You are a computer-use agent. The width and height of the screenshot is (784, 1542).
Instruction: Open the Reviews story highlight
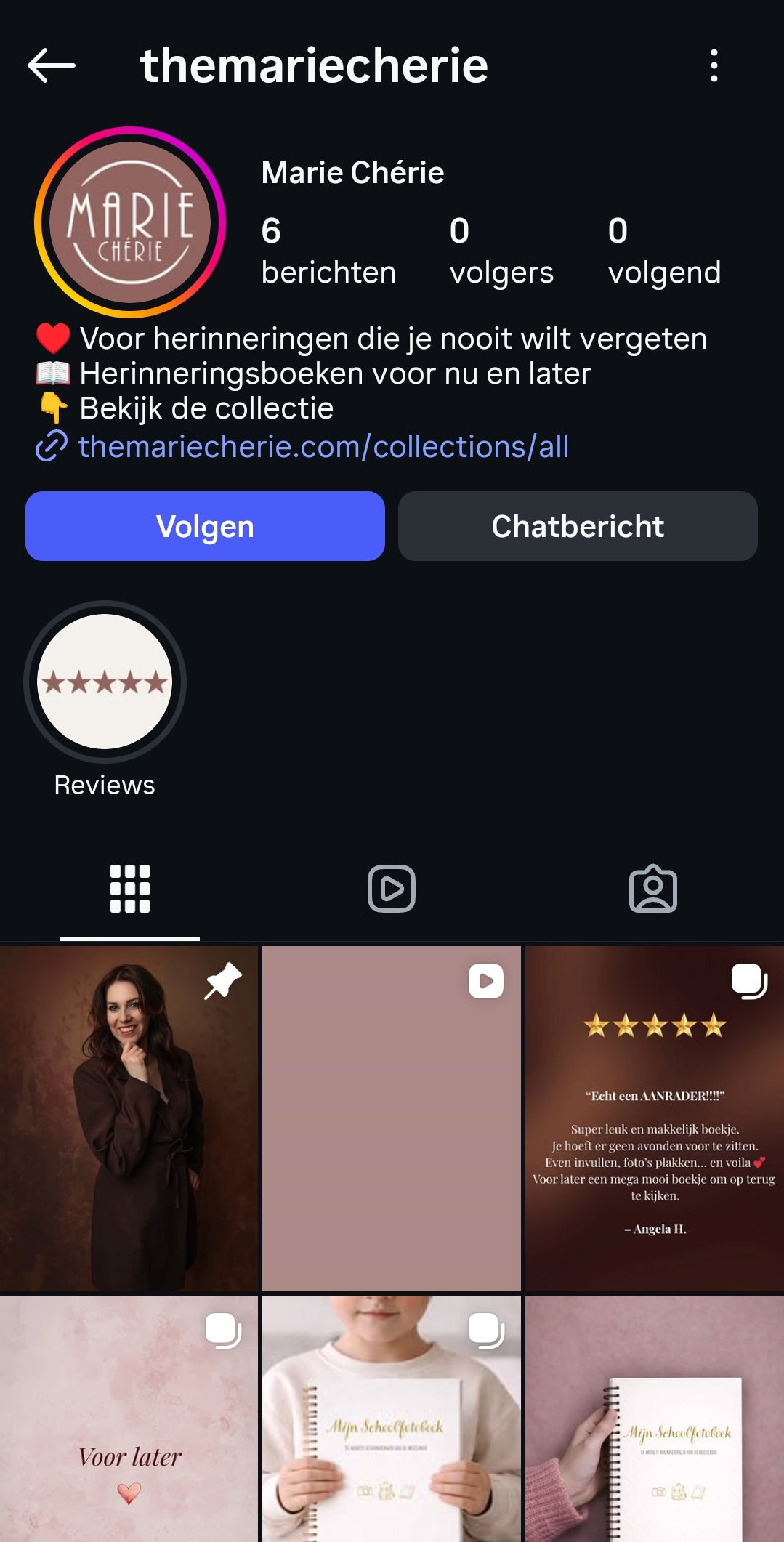[x=105, y=682]
